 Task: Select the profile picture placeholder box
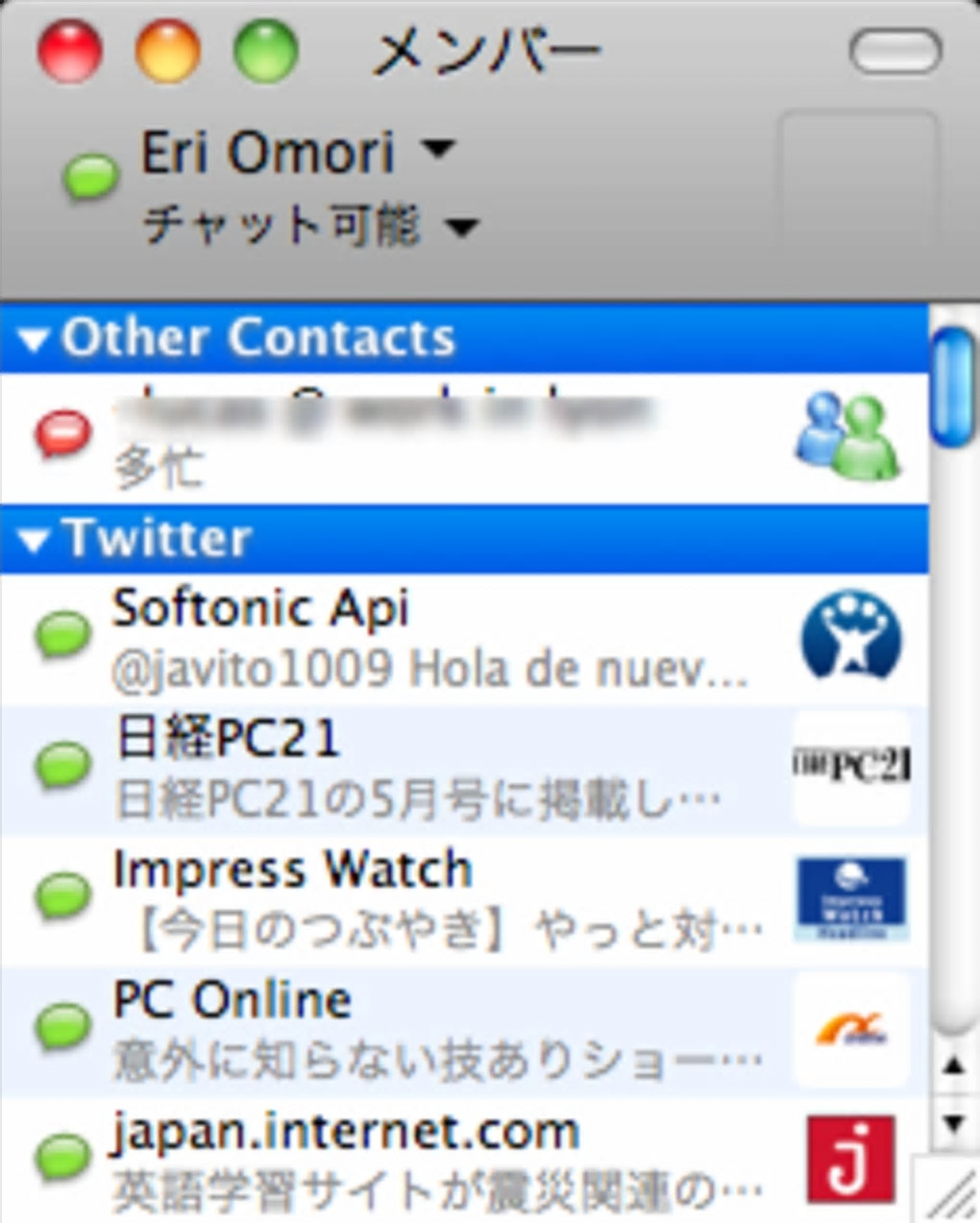coord(857,183)
